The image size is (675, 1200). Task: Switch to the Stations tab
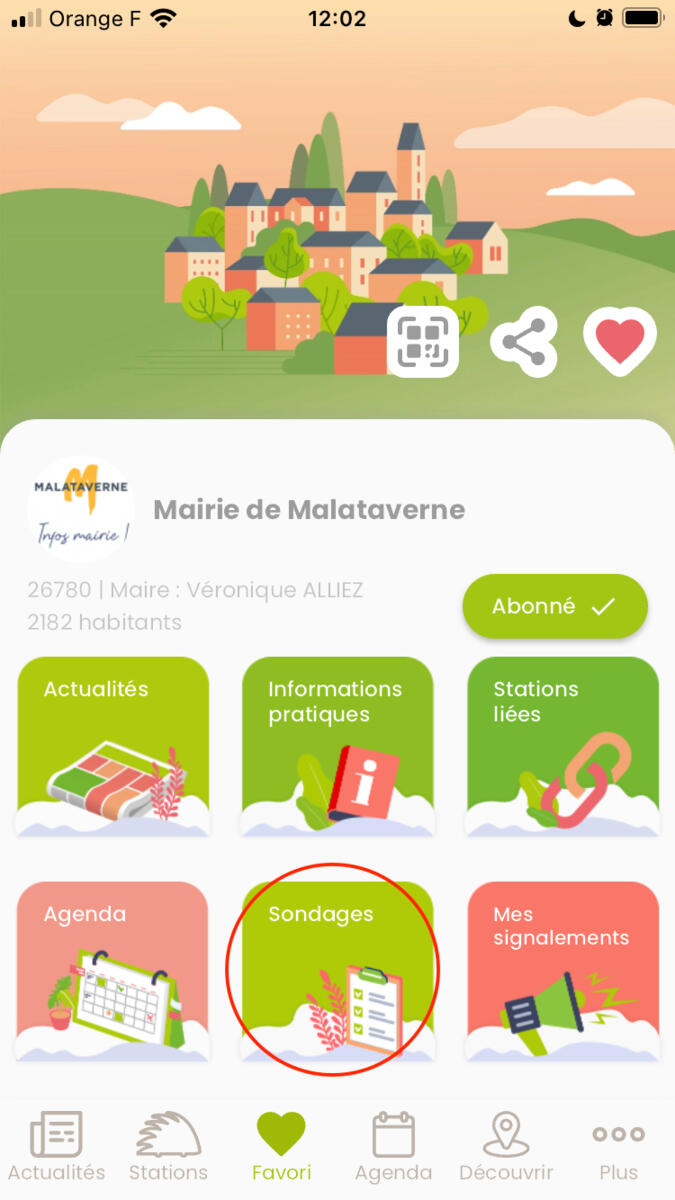pyautogui.click(x=168, y=1146)
